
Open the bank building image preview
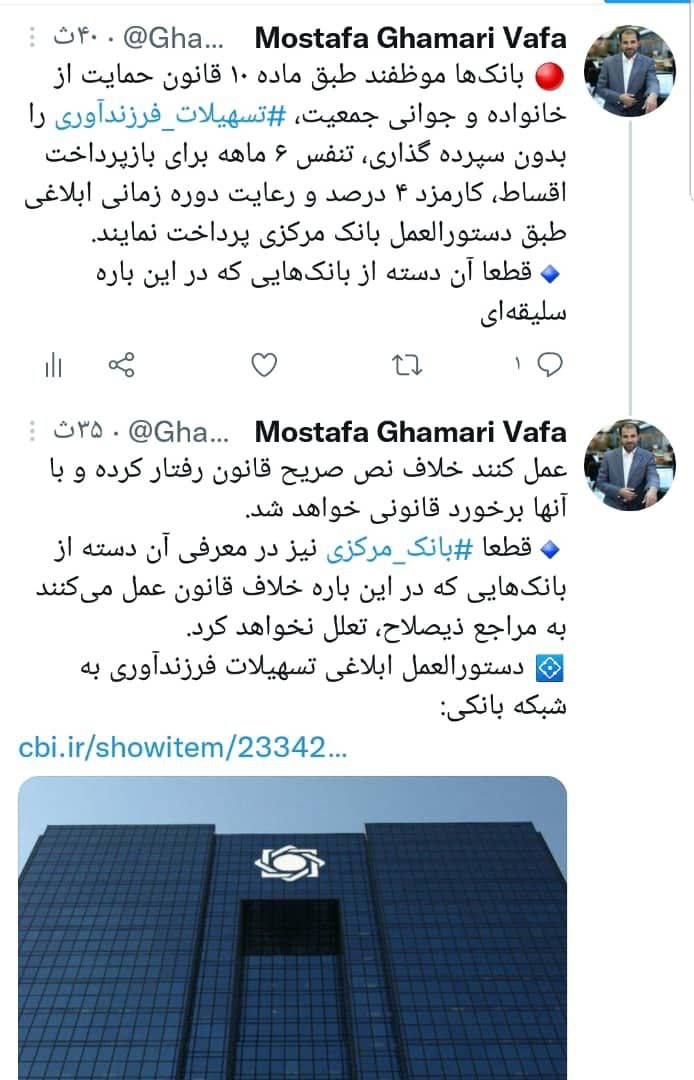pos(292,925)
